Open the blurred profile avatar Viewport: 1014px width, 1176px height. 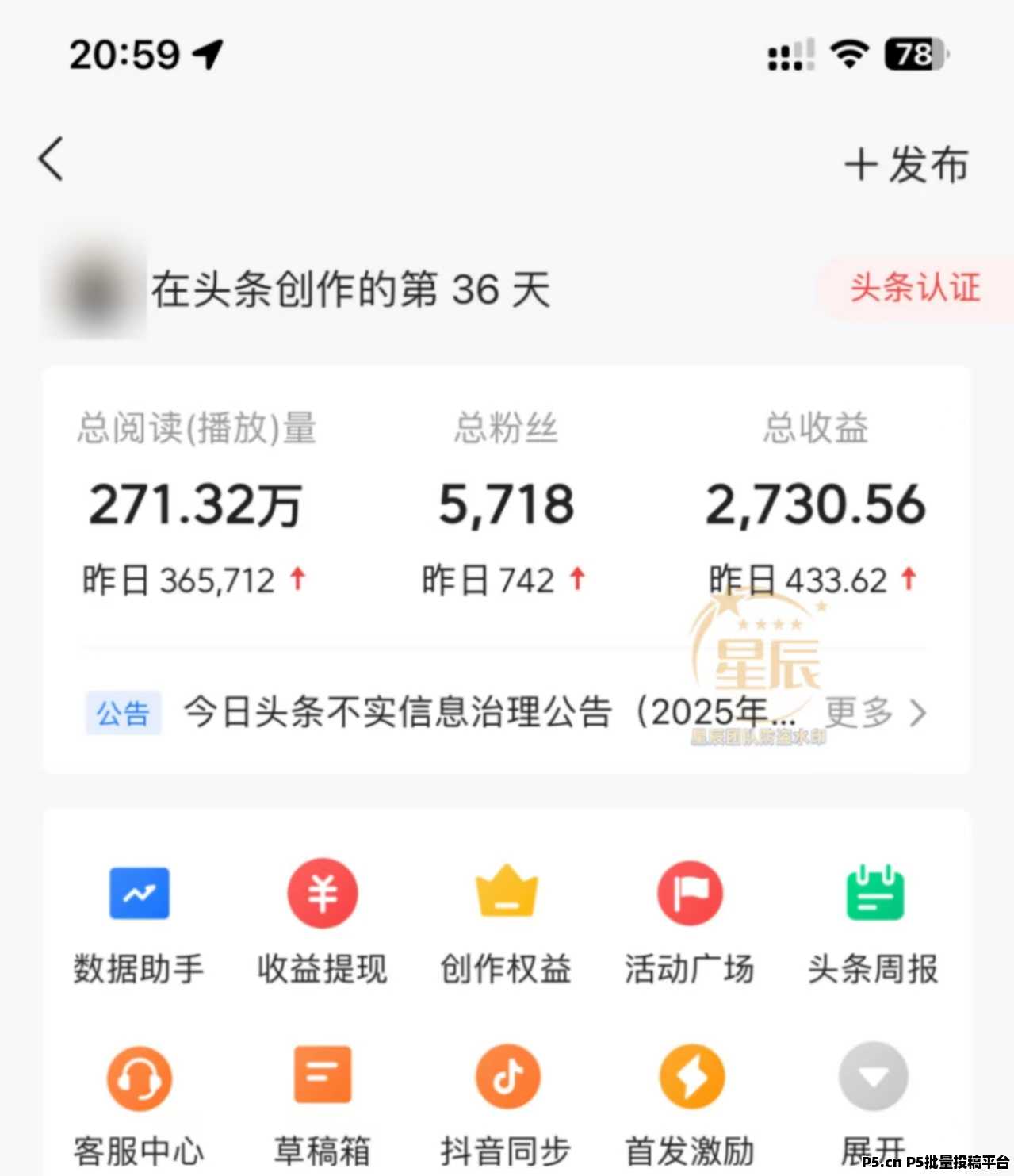coord(95,289)
